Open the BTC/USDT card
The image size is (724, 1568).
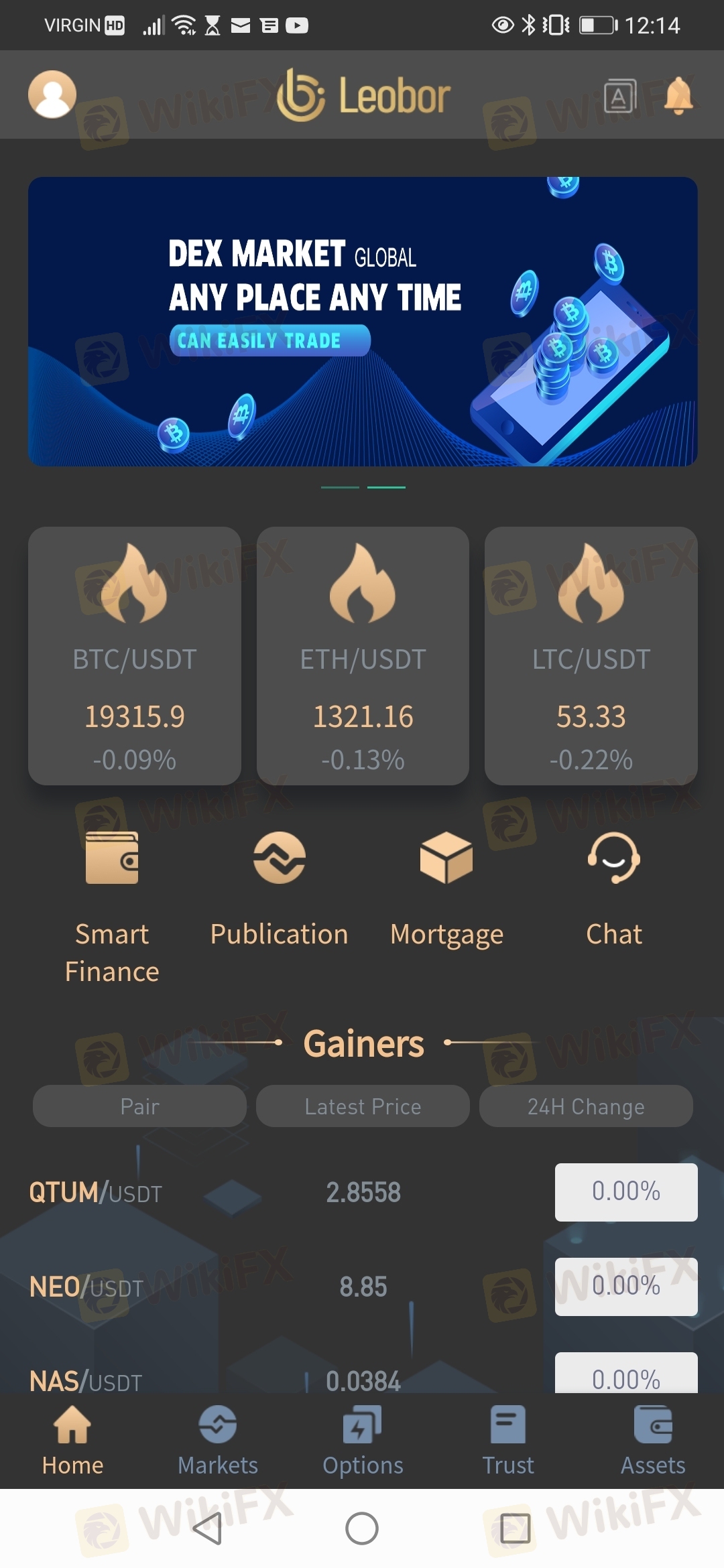click(x=135, y=656)
